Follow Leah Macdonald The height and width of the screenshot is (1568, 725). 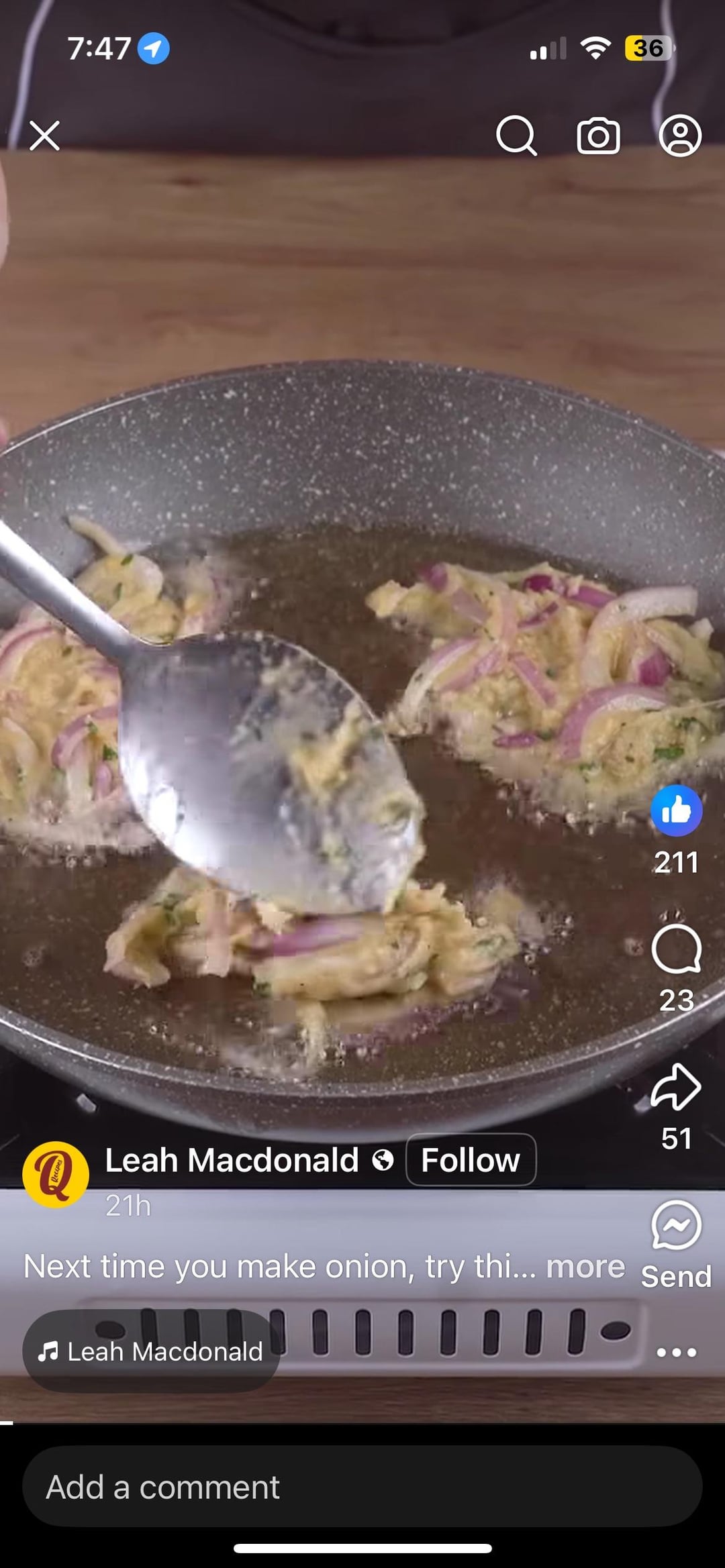[x=471, y=1160]
